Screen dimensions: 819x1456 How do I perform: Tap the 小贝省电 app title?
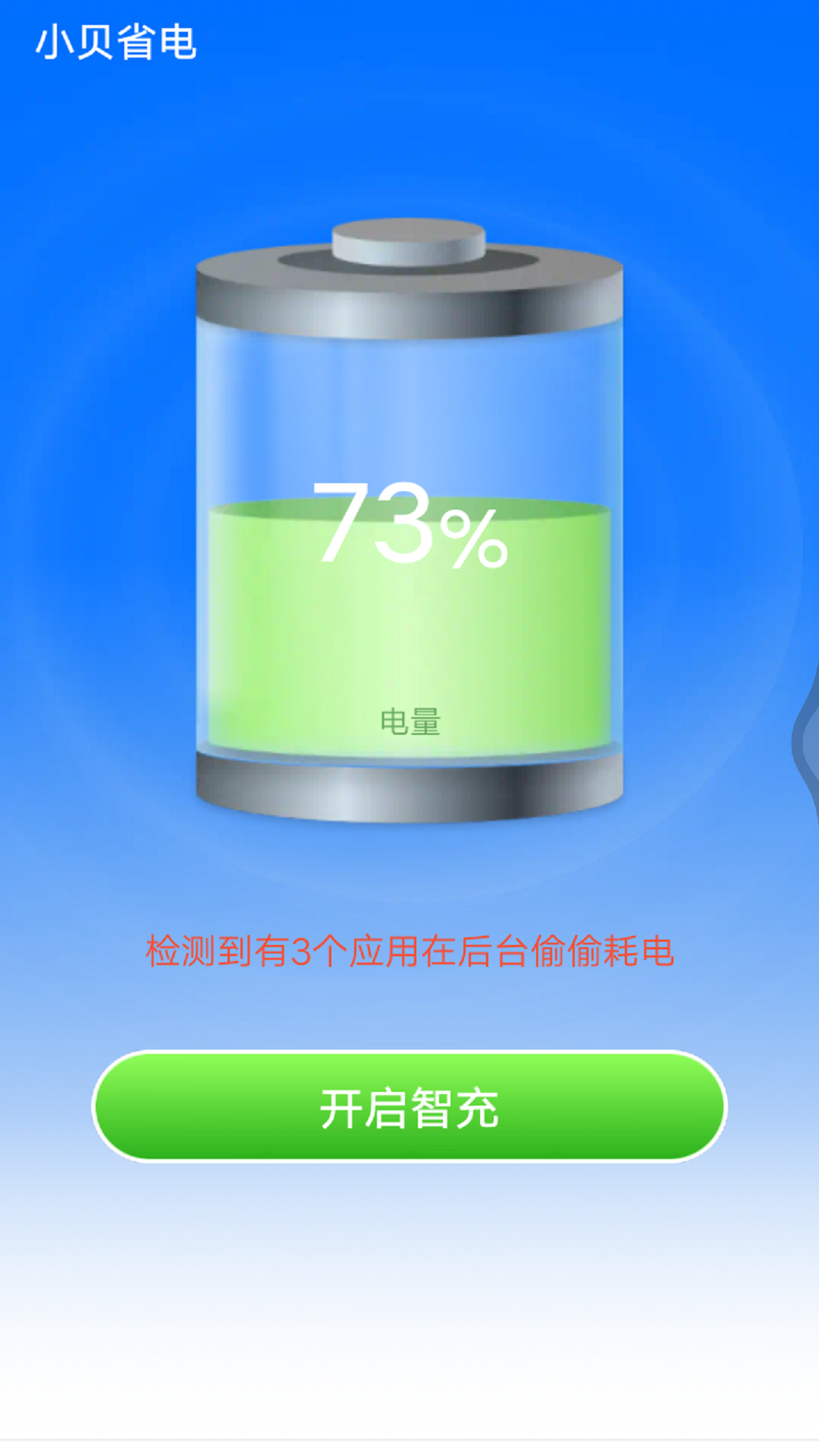click(x=118, y=43)
